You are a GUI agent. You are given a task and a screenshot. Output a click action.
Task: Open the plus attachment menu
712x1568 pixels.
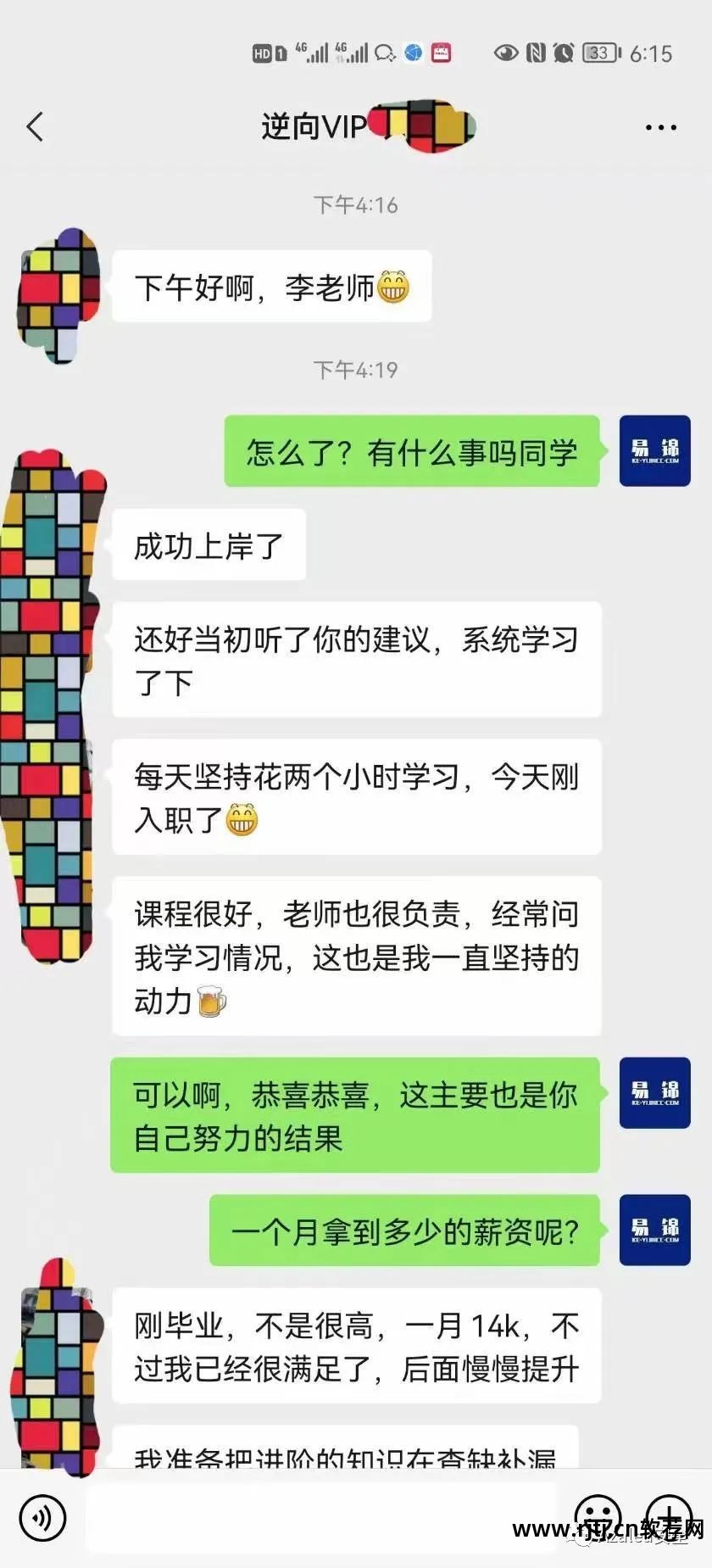click(x=670, y=1517)
